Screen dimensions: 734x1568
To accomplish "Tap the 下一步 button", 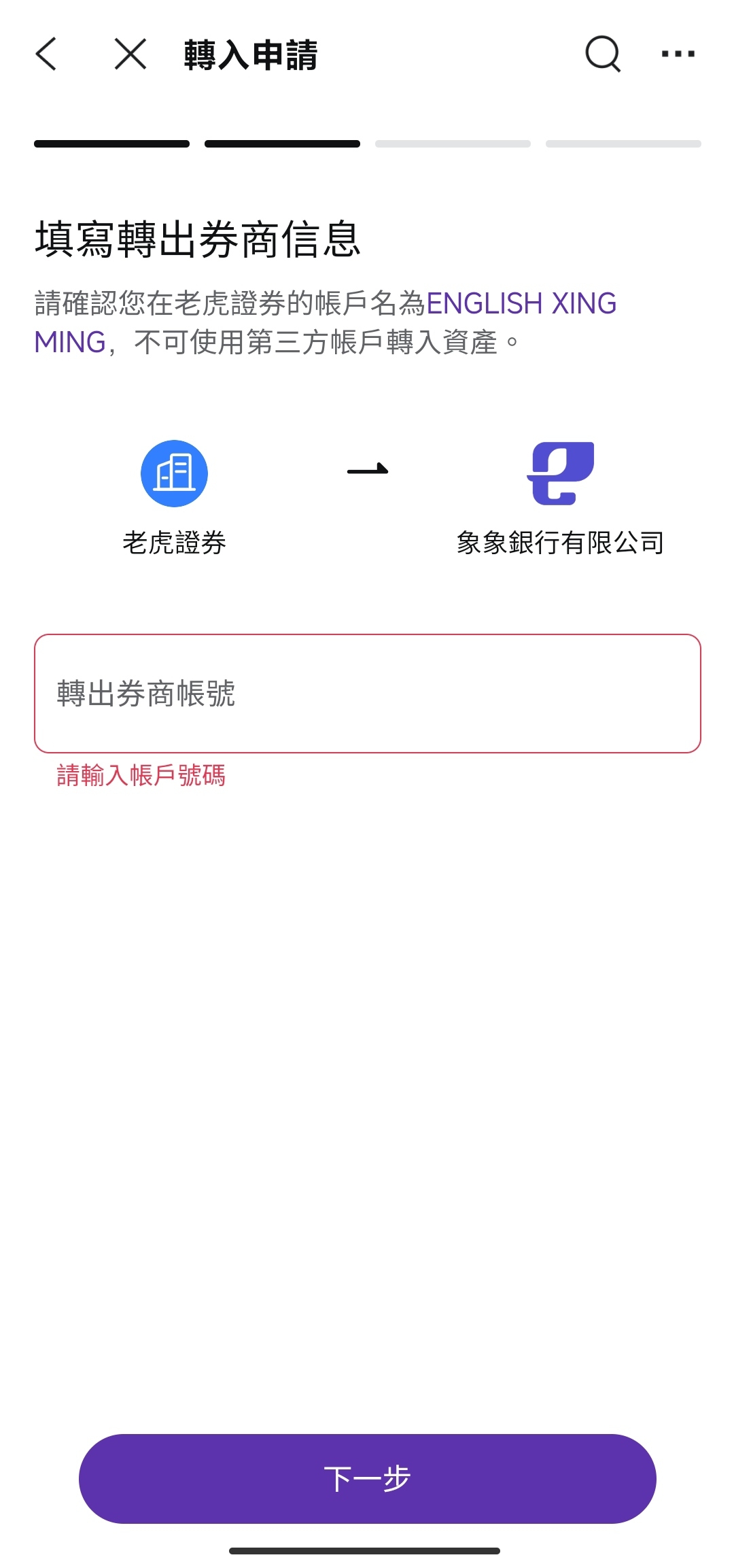I will point(367,1478).
